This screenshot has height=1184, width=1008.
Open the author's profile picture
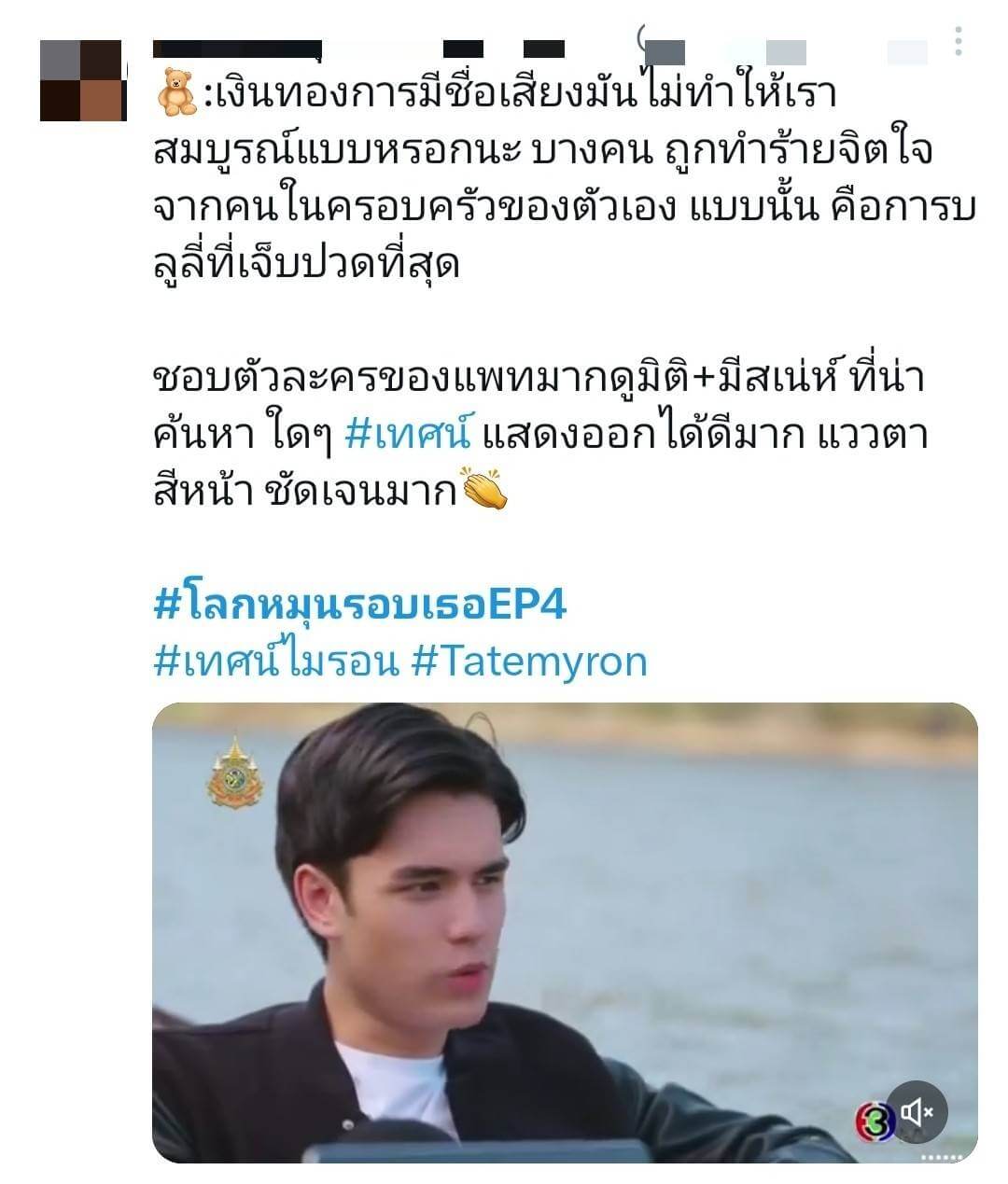click(82, 80)
